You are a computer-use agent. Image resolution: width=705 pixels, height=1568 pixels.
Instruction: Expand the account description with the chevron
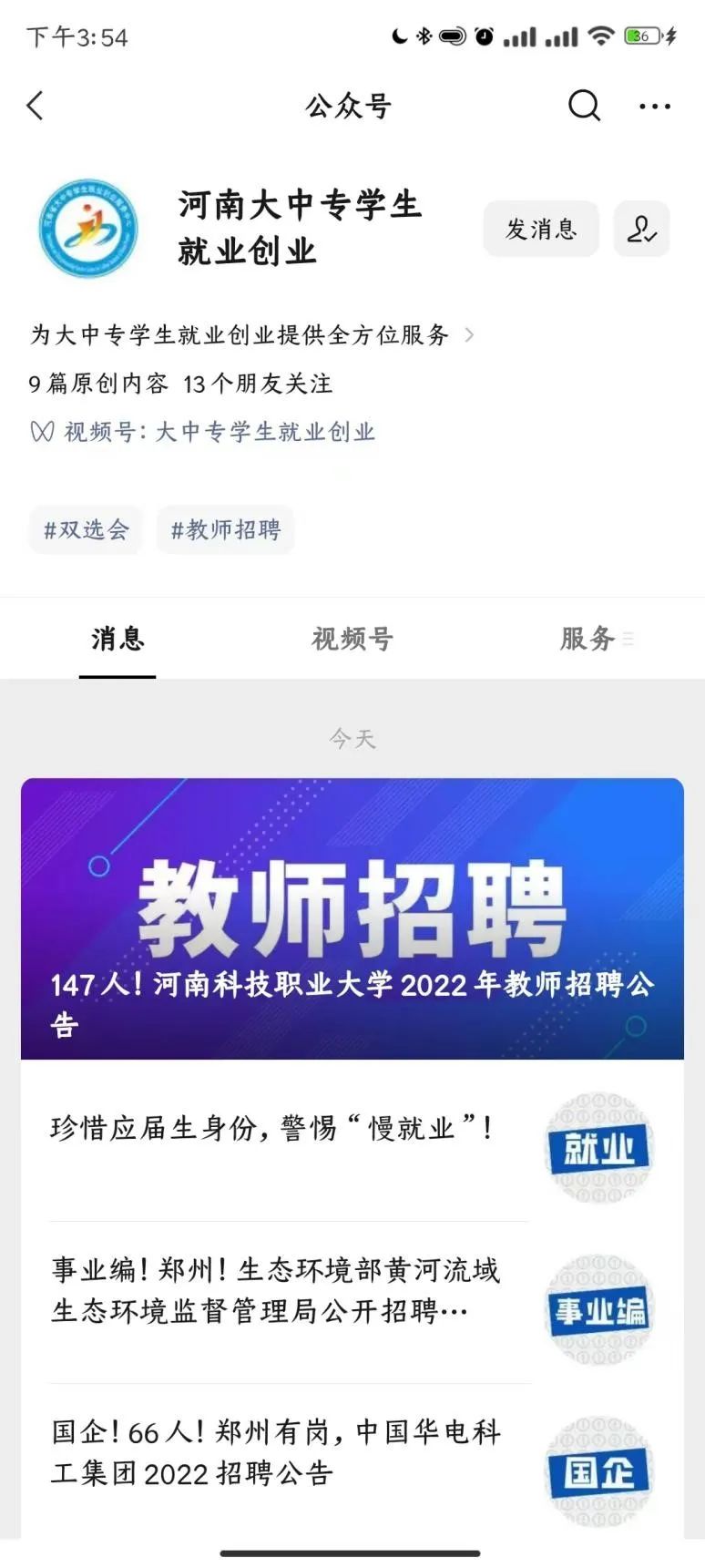(469, 335)
